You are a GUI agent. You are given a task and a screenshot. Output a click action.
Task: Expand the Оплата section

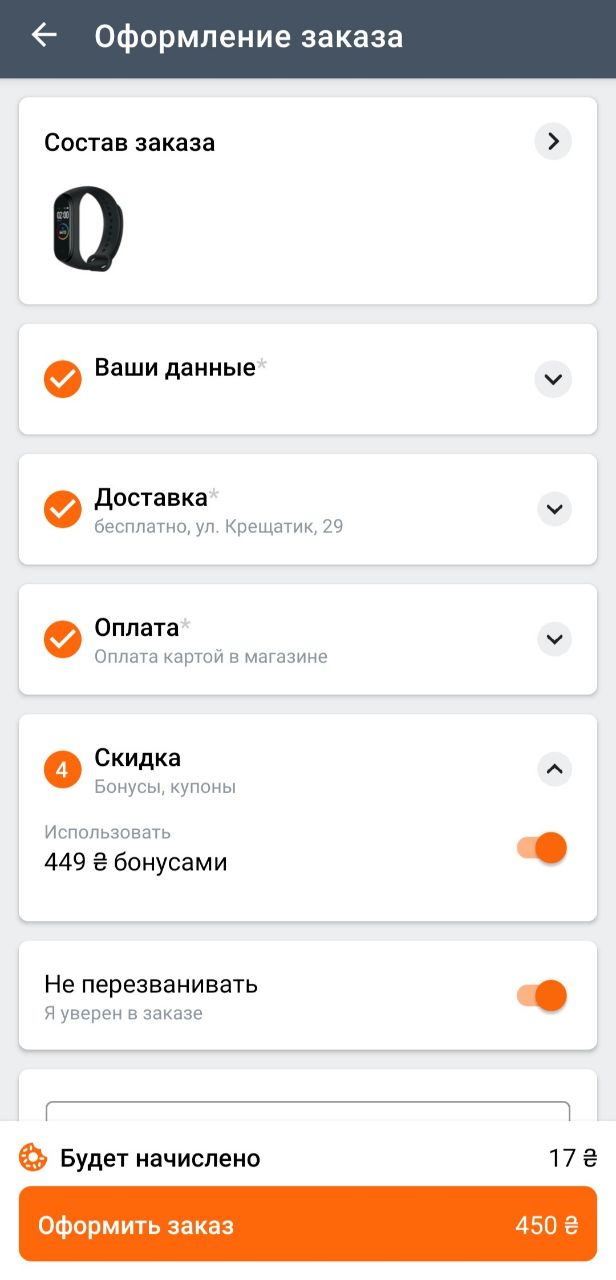553,639
